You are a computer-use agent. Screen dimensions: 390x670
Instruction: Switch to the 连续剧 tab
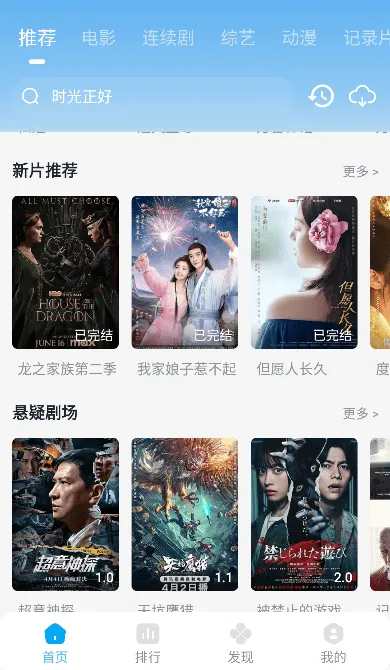coord(168,38)
